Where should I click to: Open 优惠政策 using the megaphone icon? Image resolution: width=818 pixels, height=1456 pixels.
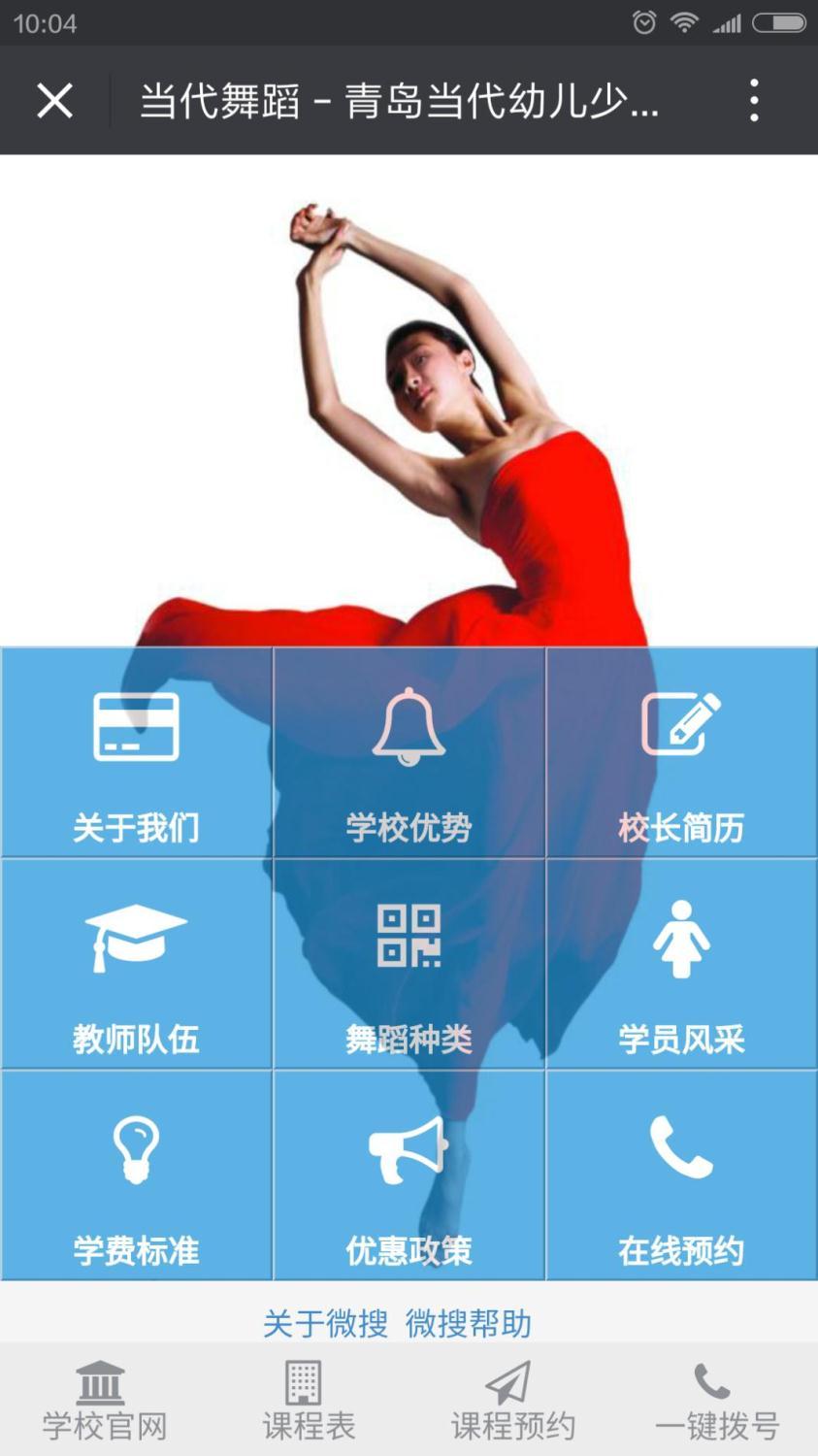(x=409, y=1153)
